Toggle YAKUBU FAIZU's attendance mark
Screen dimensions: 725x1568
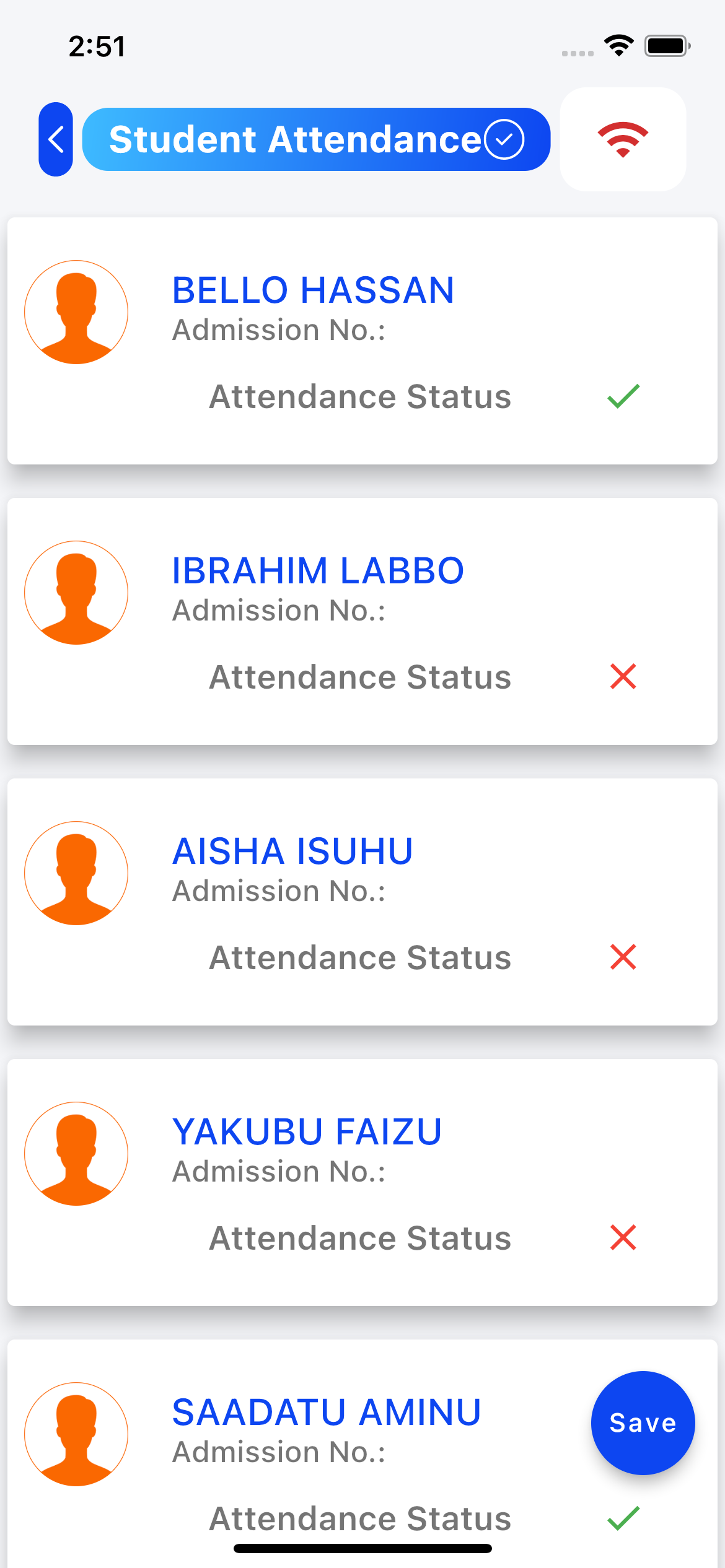(623, 1237)
